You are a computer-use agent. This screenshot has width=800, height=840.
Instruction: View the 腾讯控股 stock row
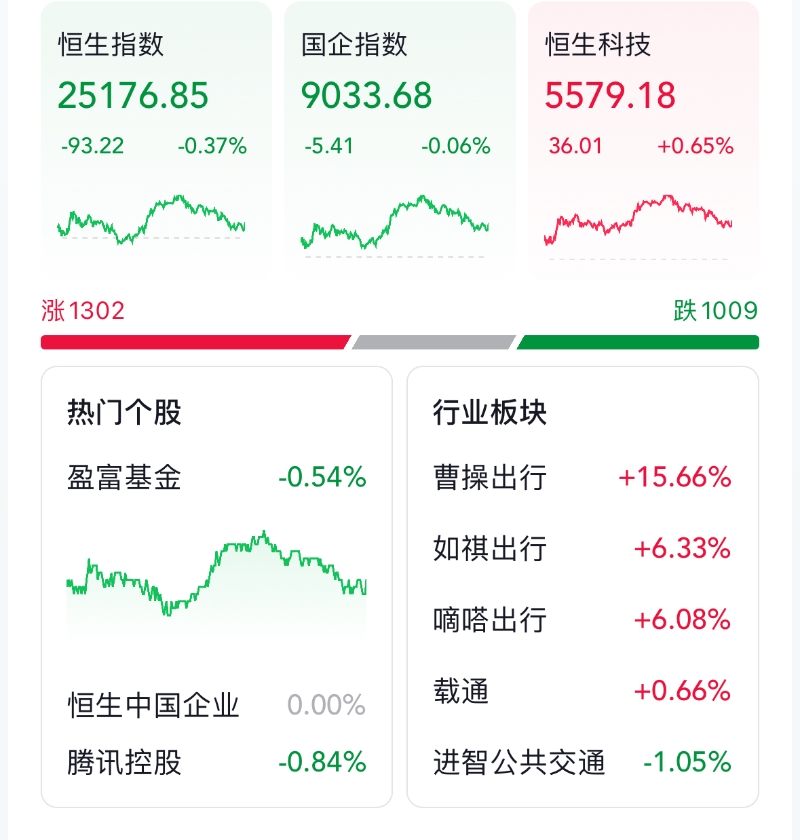[x=216, y=763]
